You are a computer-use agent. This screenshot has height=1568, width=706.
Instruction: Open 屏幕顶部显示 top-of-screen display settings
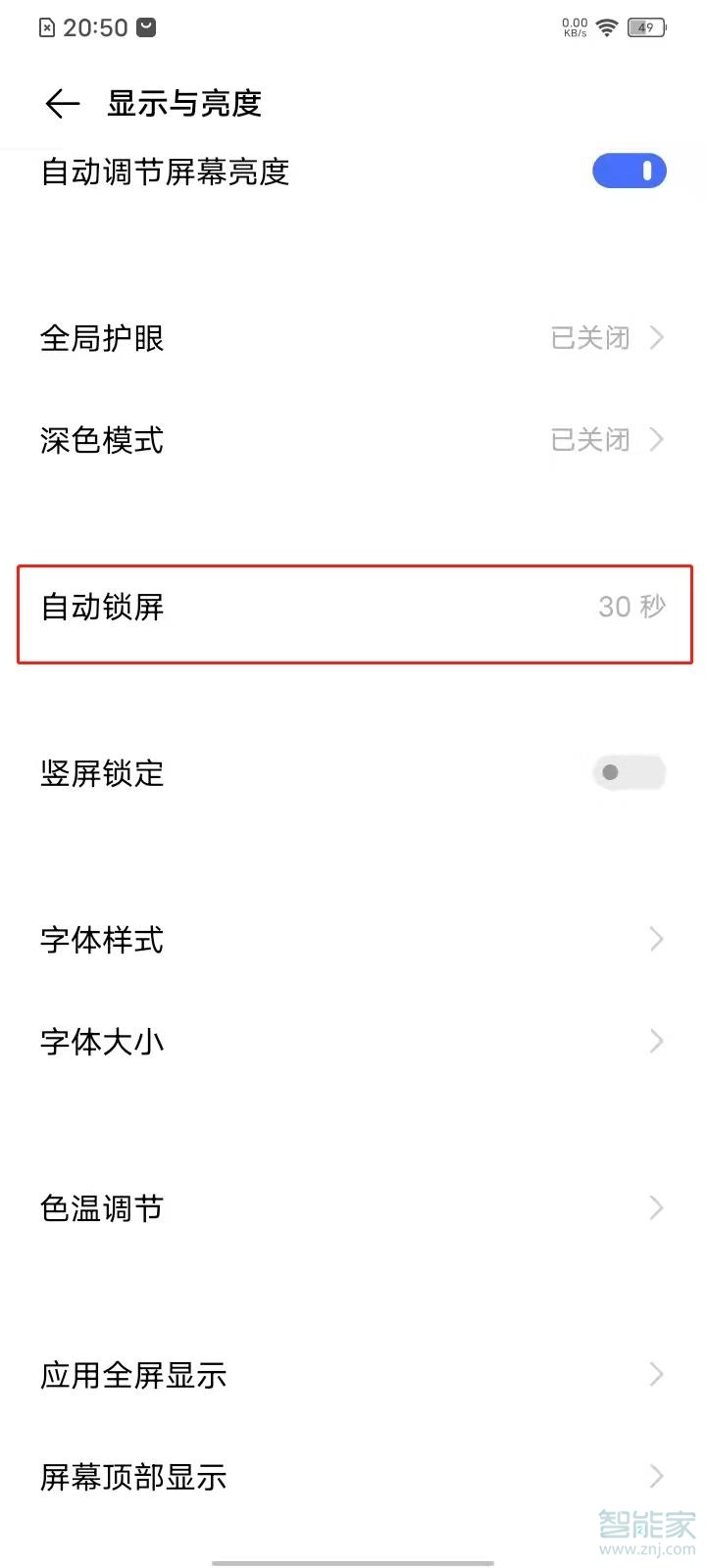[353, 1477]
